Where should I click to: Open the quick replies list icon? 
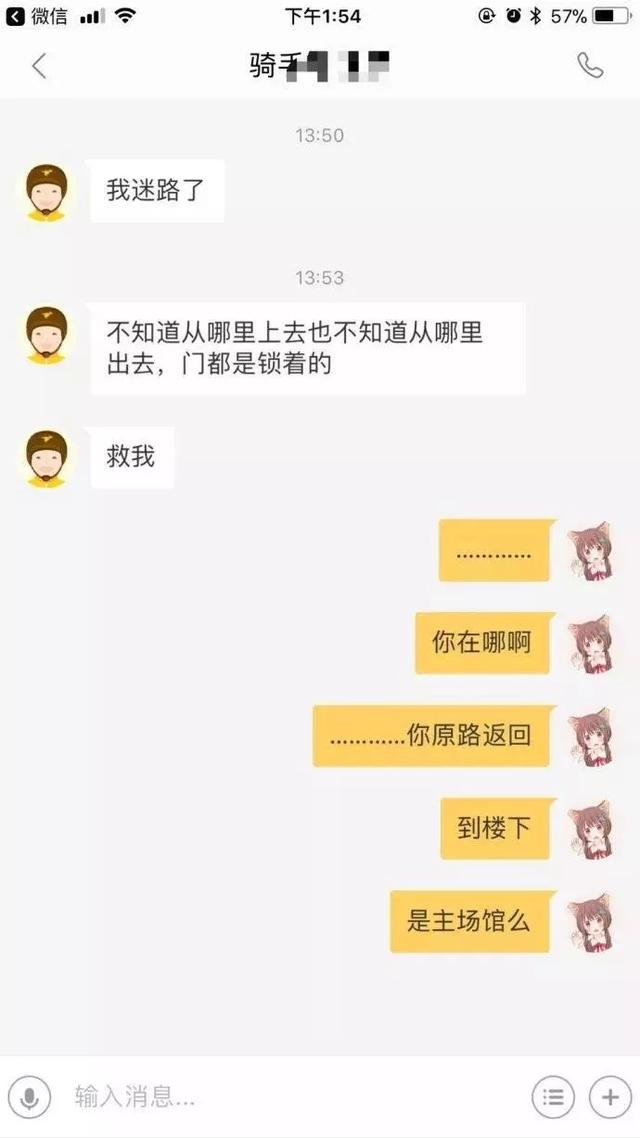(553, 1097)
